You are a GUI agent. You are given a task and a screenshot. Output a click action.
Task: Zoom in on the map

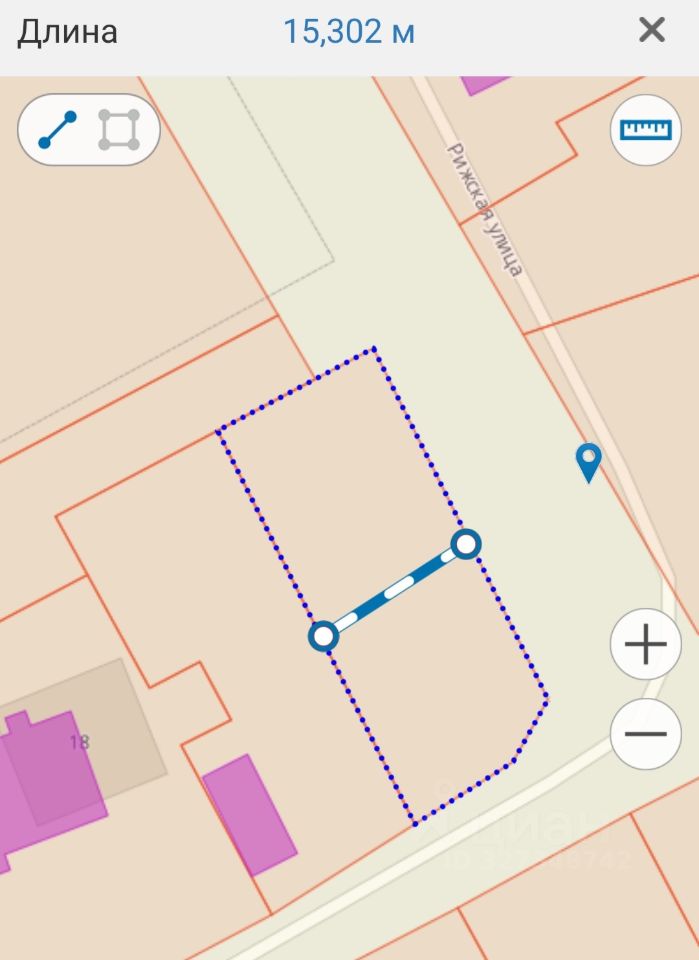pos(645,644)
